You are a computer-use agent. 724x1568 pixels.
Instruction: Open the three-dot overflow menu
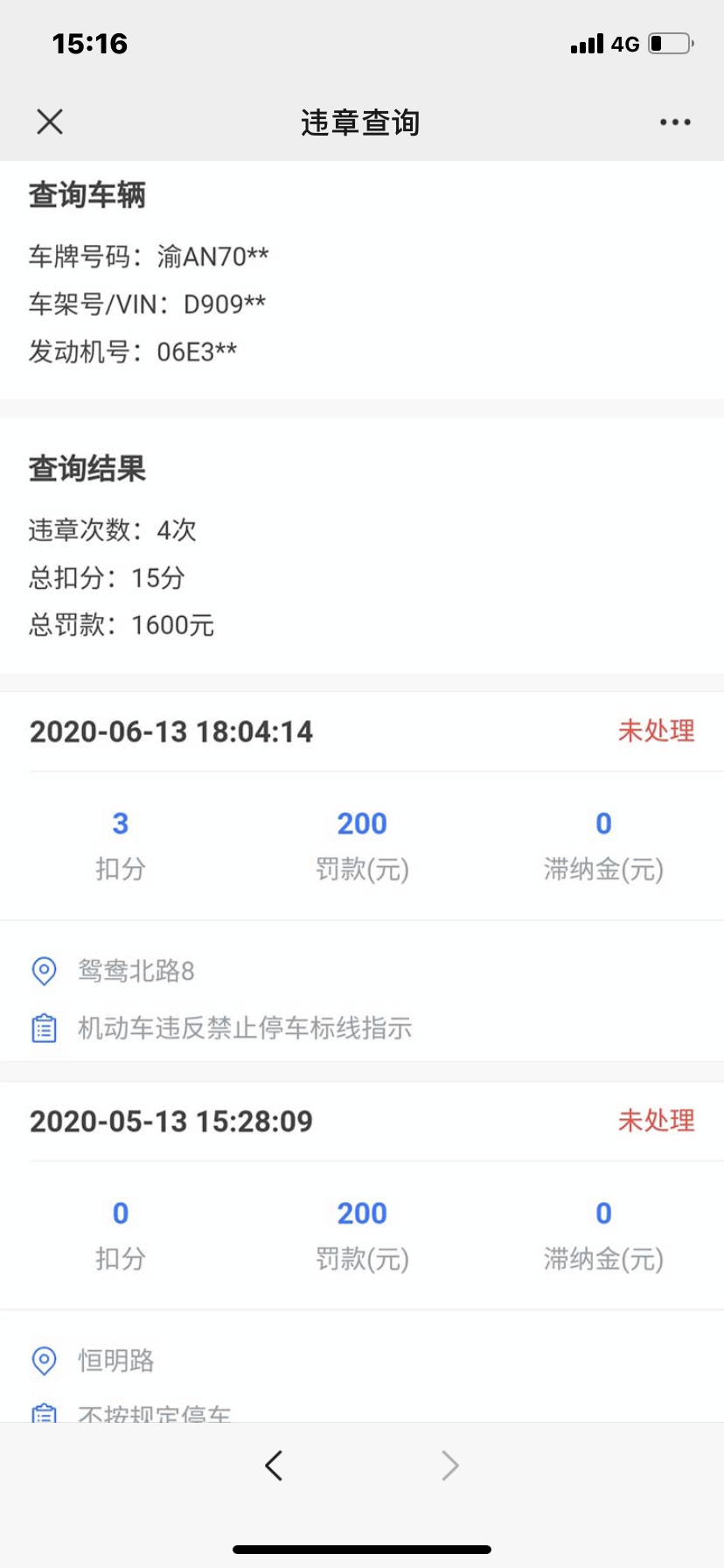675,122
